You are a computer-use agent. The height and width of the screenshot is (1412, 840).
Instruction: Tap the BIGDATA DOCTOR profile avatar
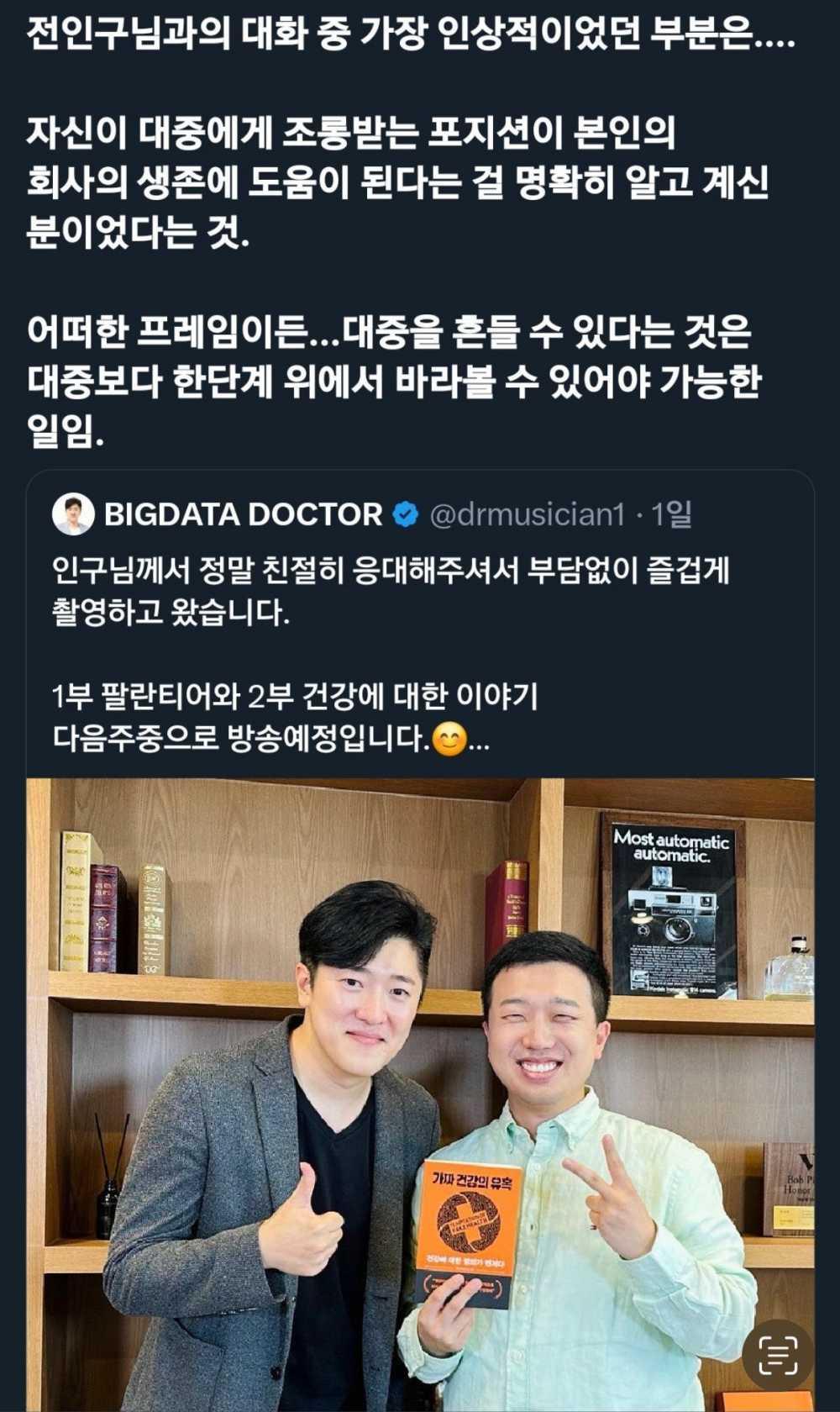pyautogui.click(x=73, y=514)
